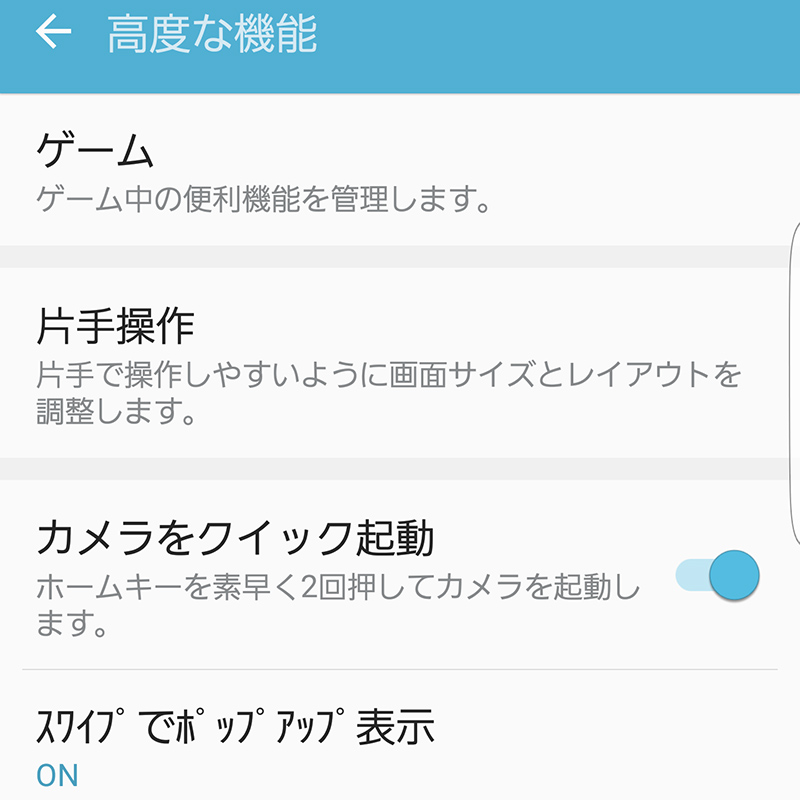Go back from 高度な機能 screen

pyautogui.click(x=54, y=33)
